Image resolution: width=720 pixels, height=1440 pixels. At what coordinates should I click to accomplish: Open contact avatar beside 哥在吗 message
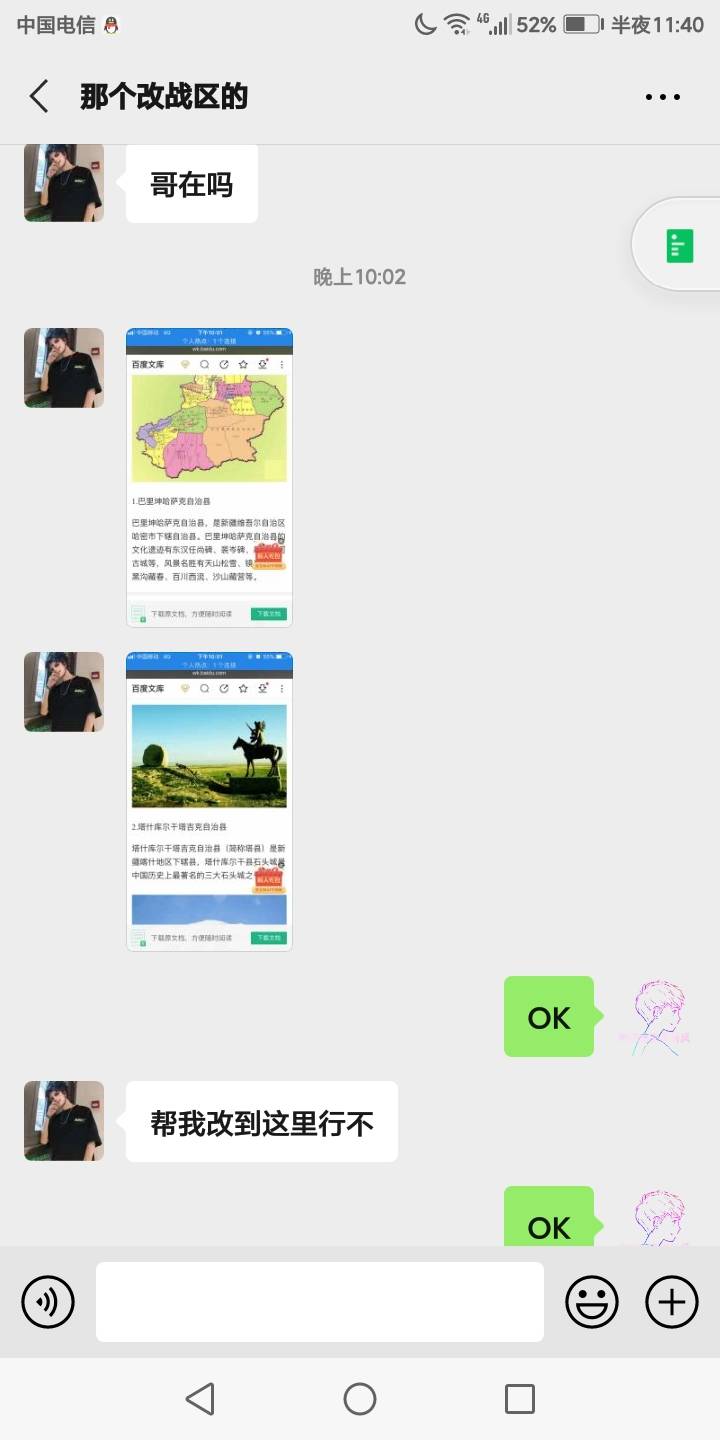64,182
